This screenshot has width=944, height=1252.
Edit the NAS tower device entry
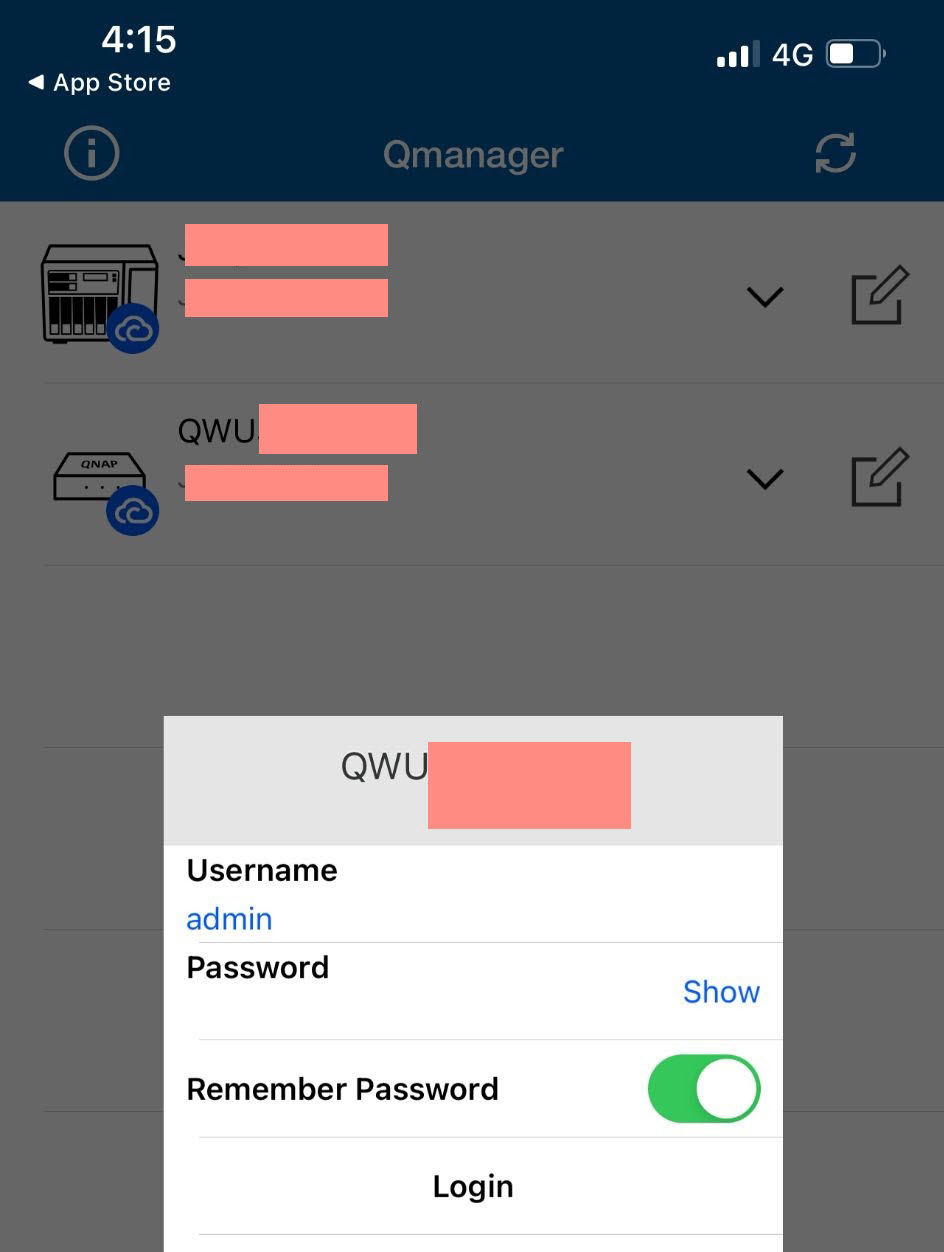point(880,295)
